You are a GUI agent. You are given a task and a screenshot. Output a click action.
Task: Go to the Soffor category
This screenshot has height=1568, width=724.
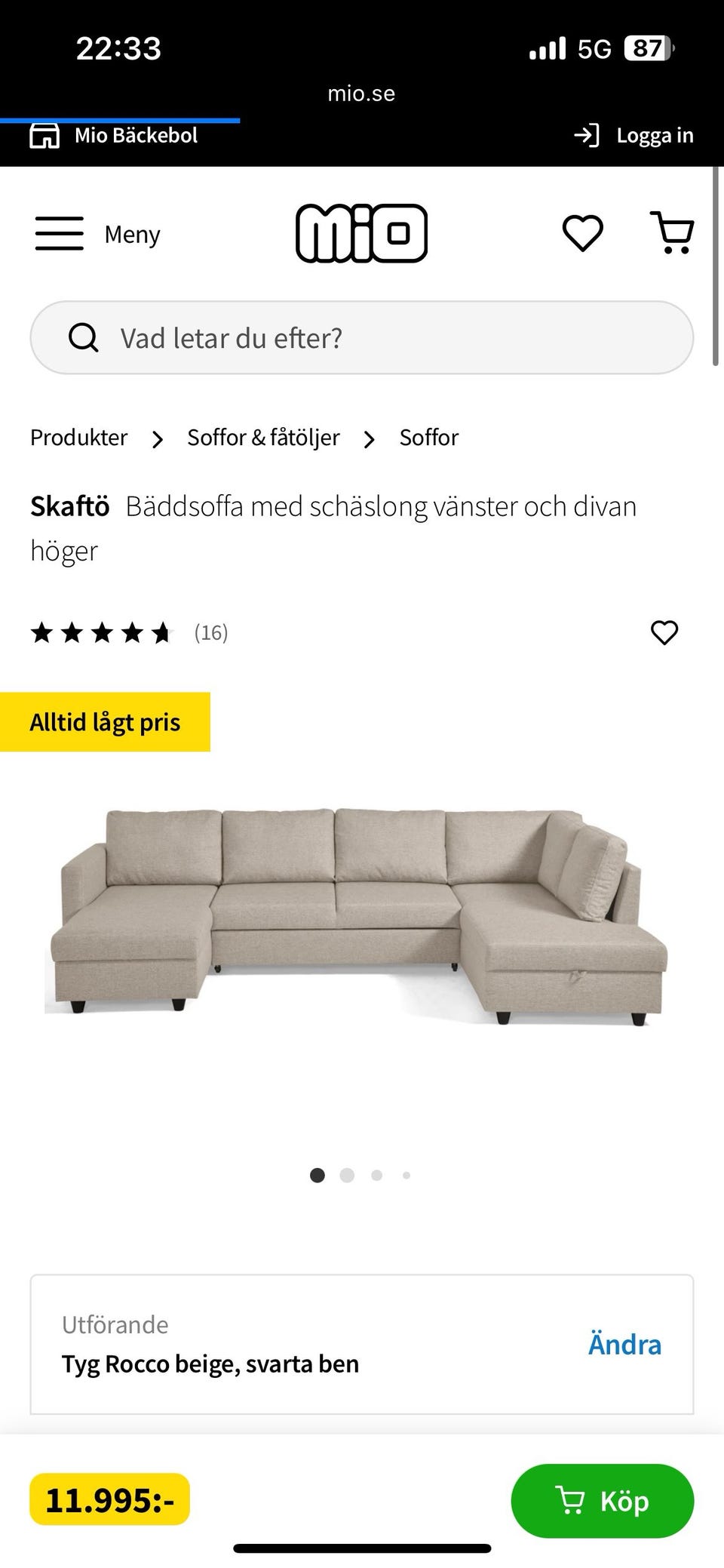[x=428, y=438]
